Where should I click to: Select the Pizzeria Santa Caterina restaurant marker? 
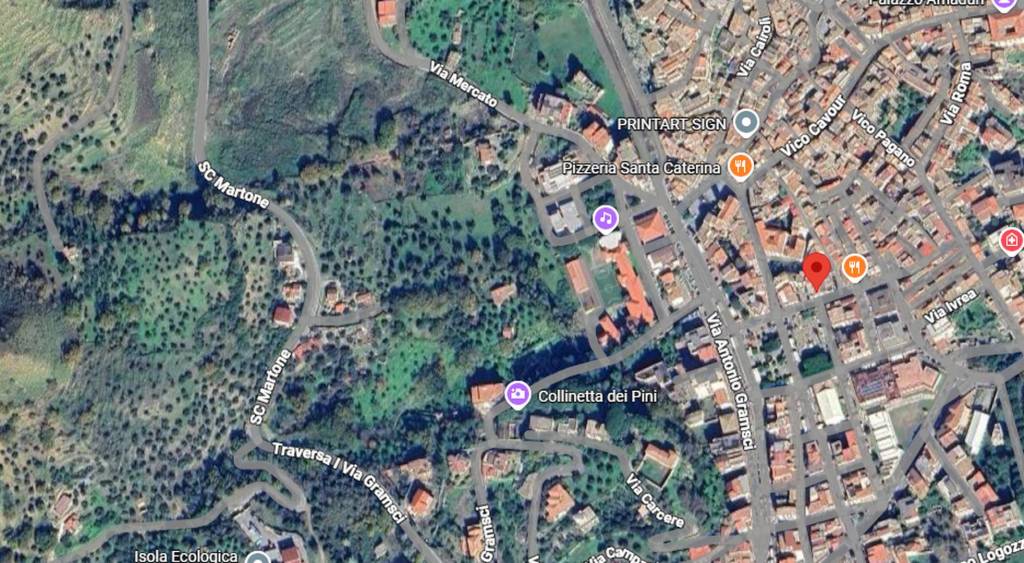[x=740, y=166]
